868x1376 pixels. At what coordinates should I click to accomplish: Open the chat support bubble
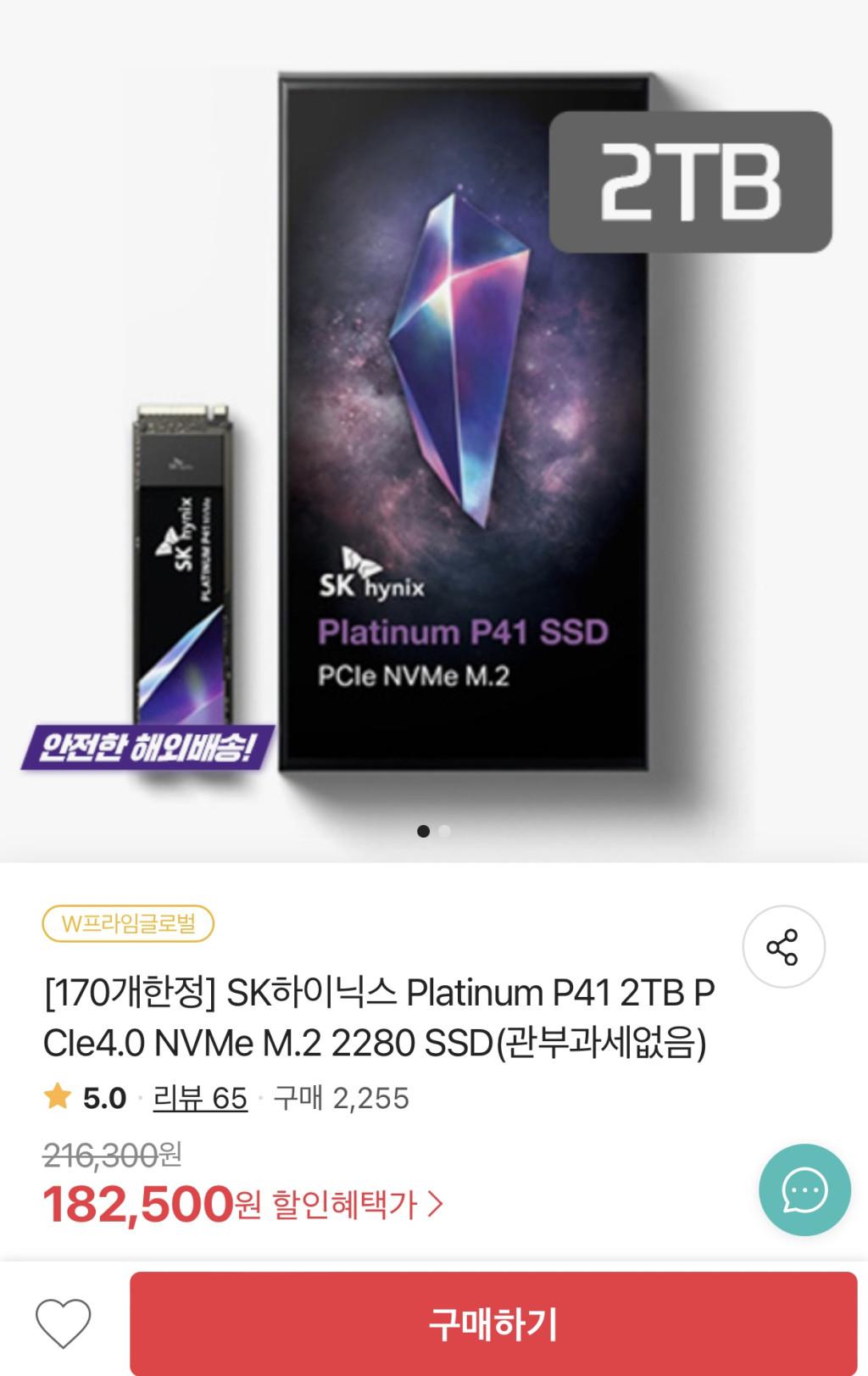pos(804,1190)
